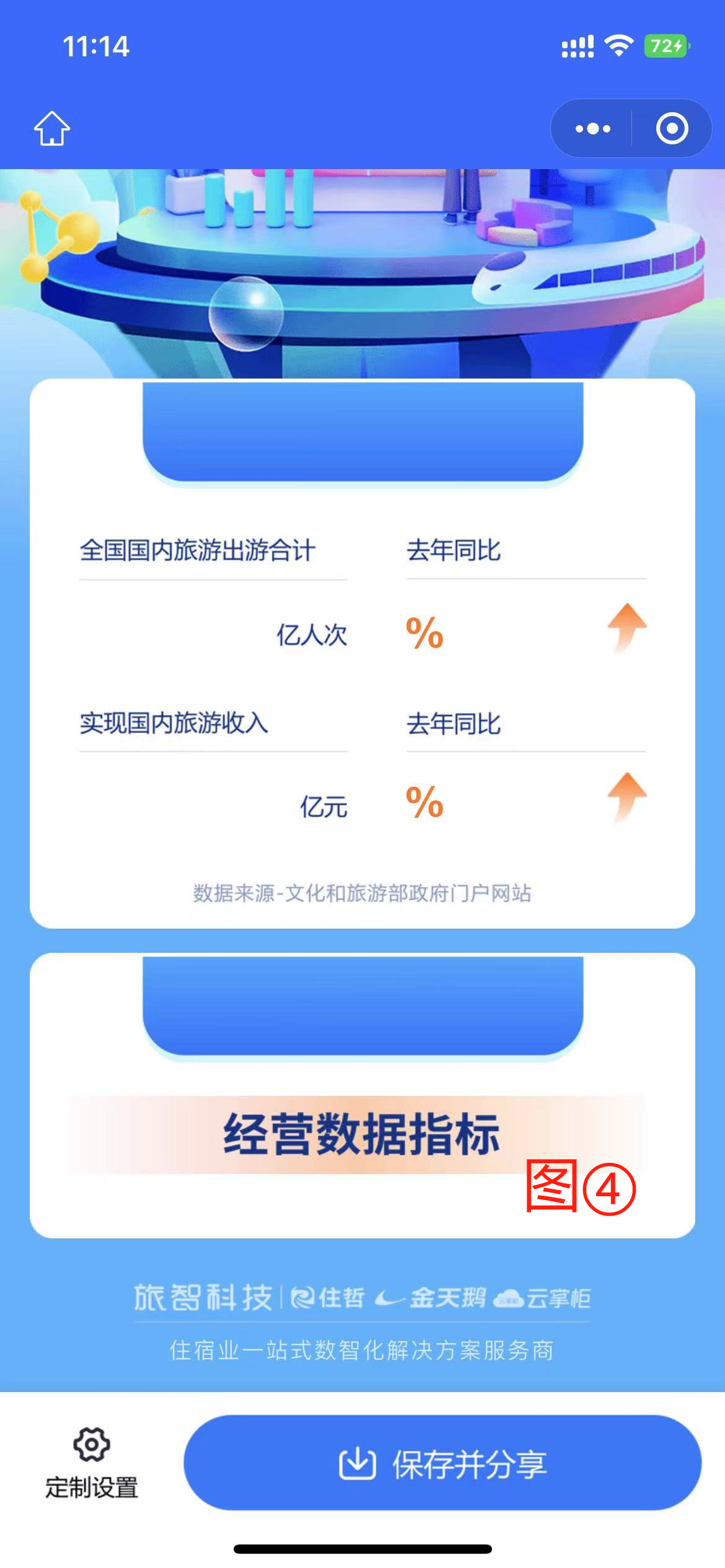Screen dimensions: 725x1568
Task: Tap 保存并分享 to save and share
Action: click(x=442, y=1463)
